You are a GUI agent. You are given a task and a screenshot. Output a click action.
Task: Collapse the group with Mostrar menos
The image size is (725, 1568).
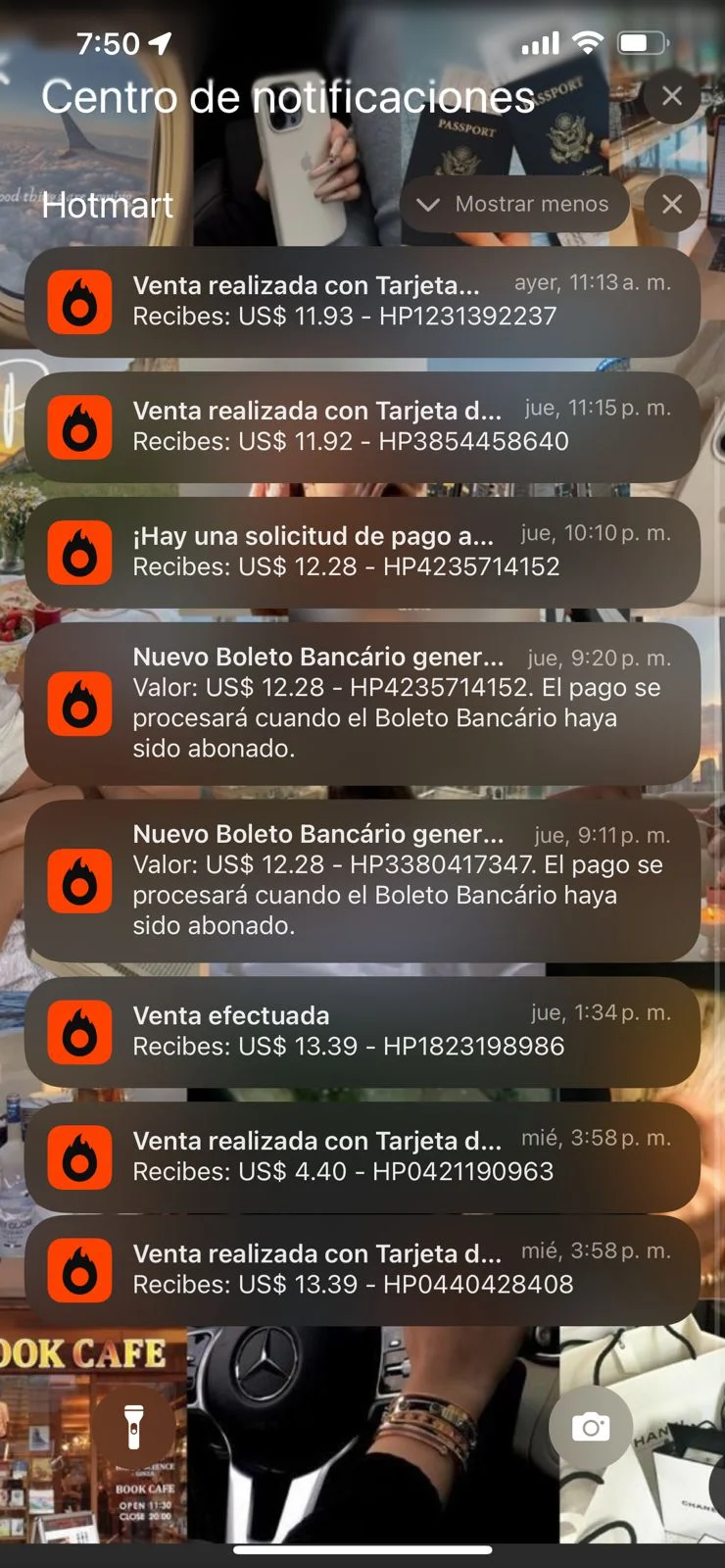[514, 204]
